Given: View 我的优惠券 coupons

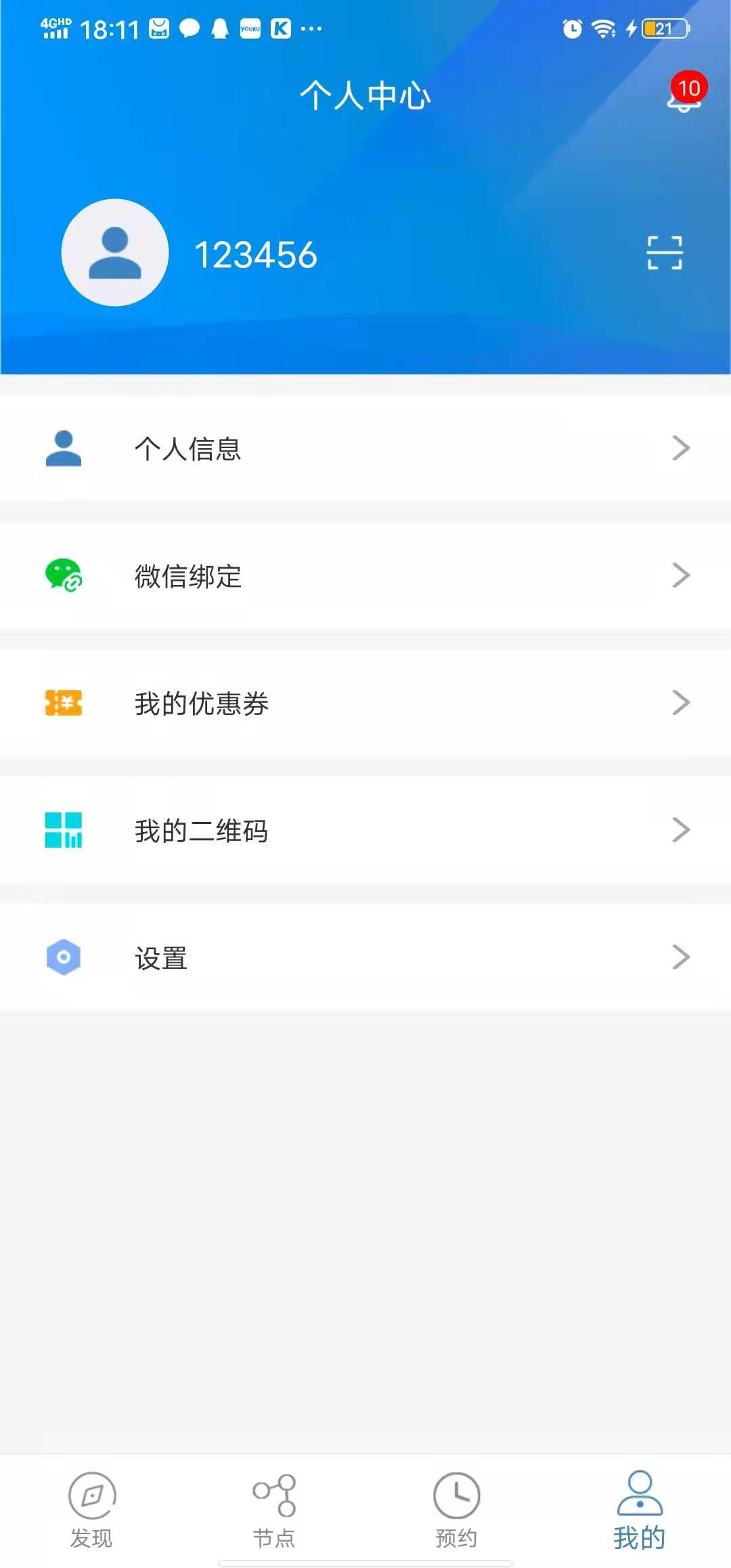Looking at the screenshot, I should [x=365, y=703].
